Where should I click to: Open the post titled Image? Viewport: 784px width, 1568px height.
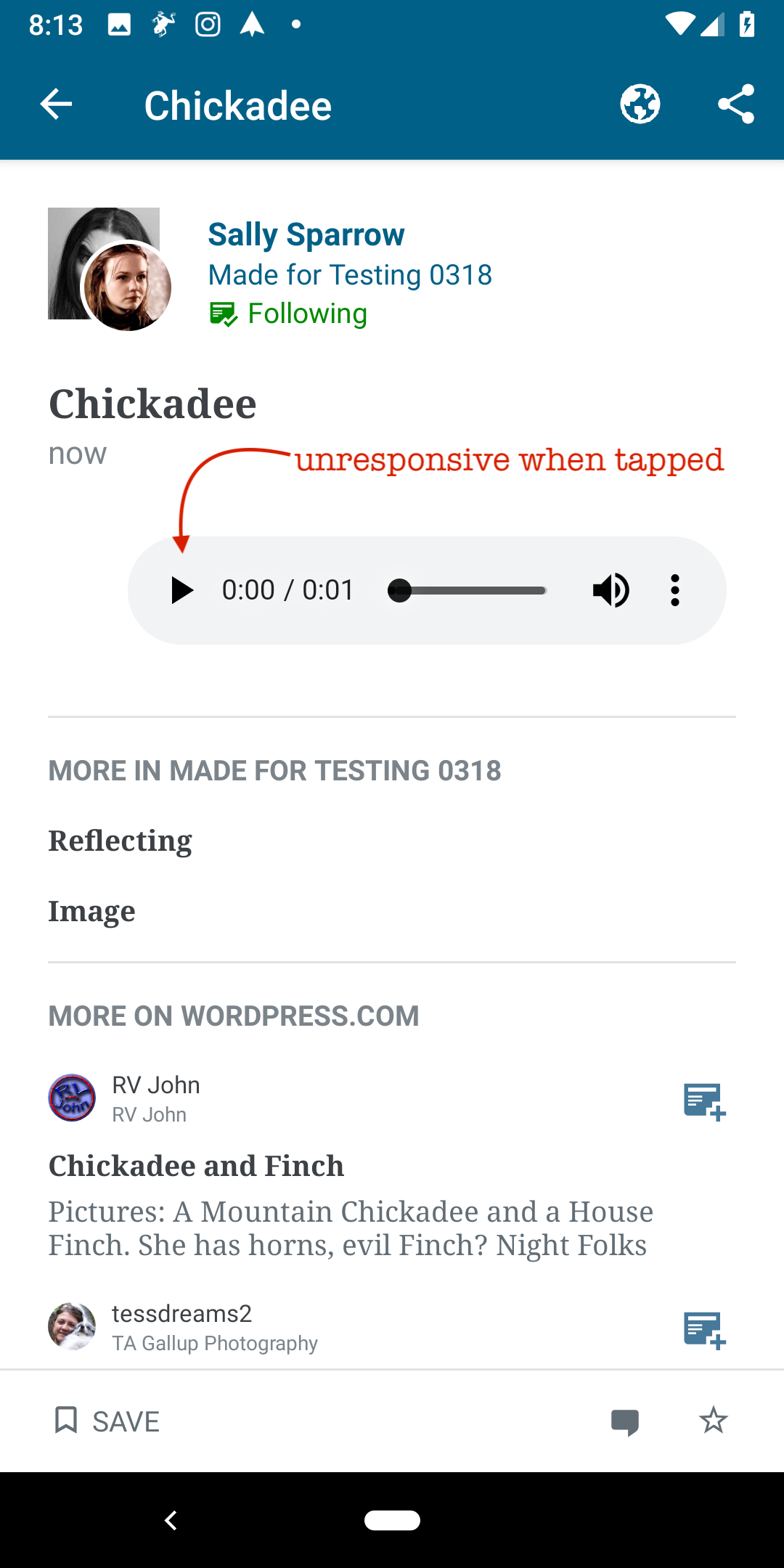pyautogui.click(x=91, y=910)
